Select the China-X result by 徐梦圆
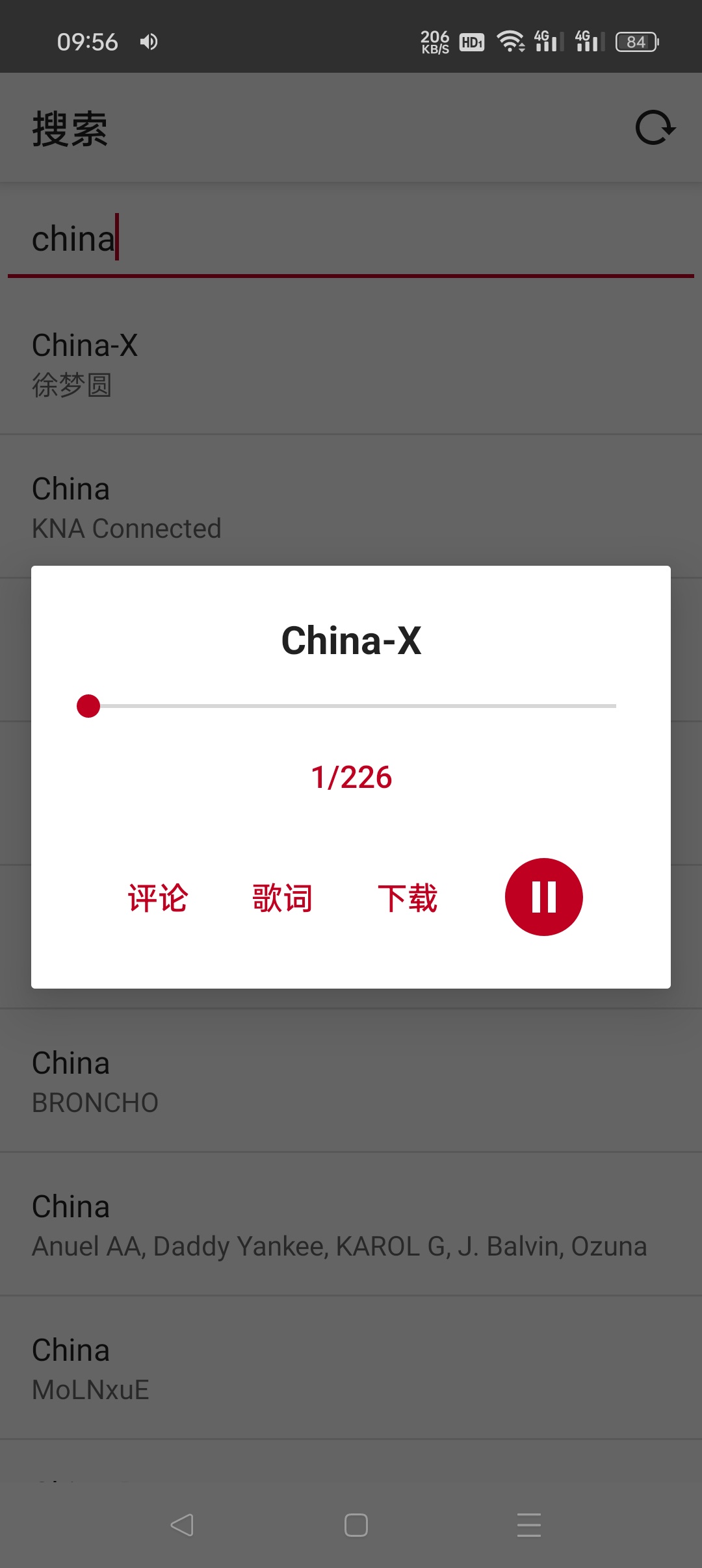The width and height of the screenshot is (702, 1568). (351, 364)
